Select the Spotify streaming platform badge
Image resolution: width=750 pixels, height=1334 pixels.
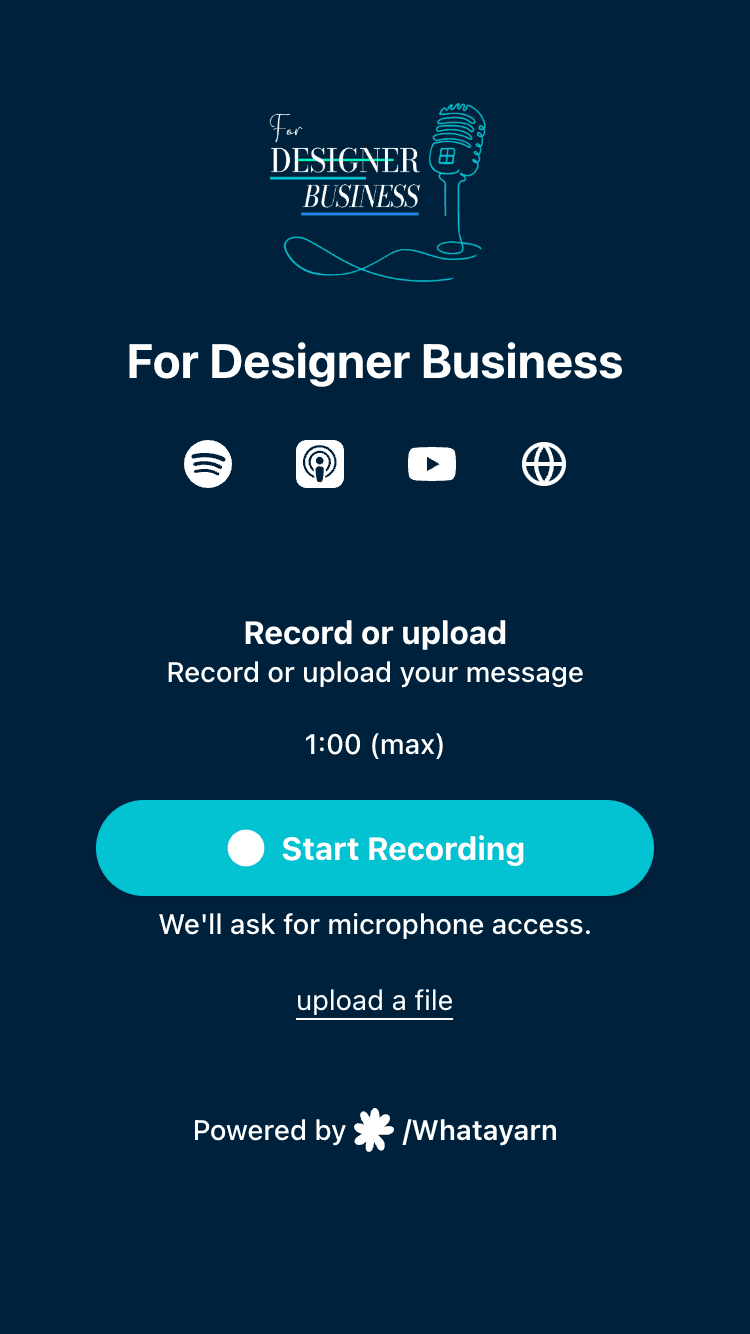pyautogui.click(x=207, y=463)
